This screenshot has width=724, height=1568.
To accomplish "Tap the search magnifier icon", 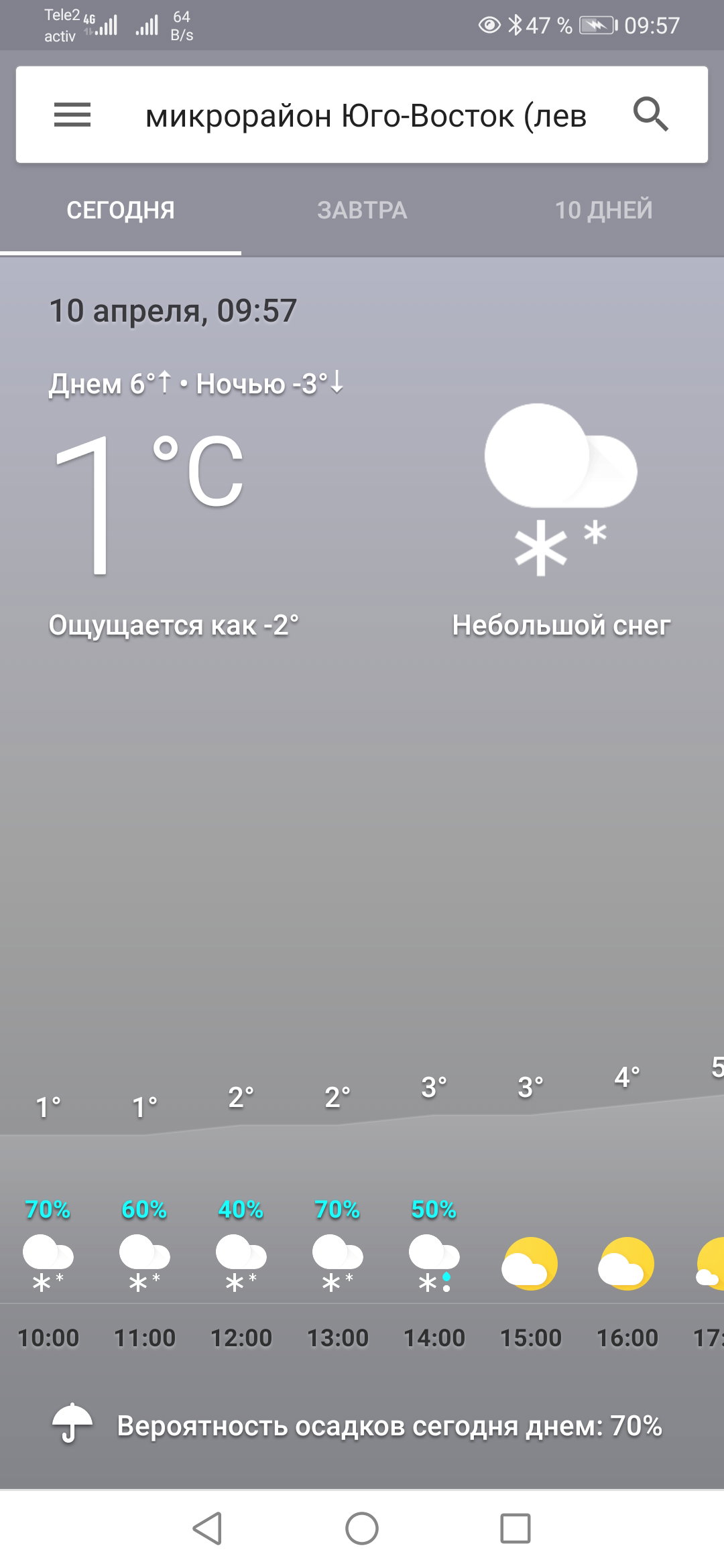I will point(651,114).
